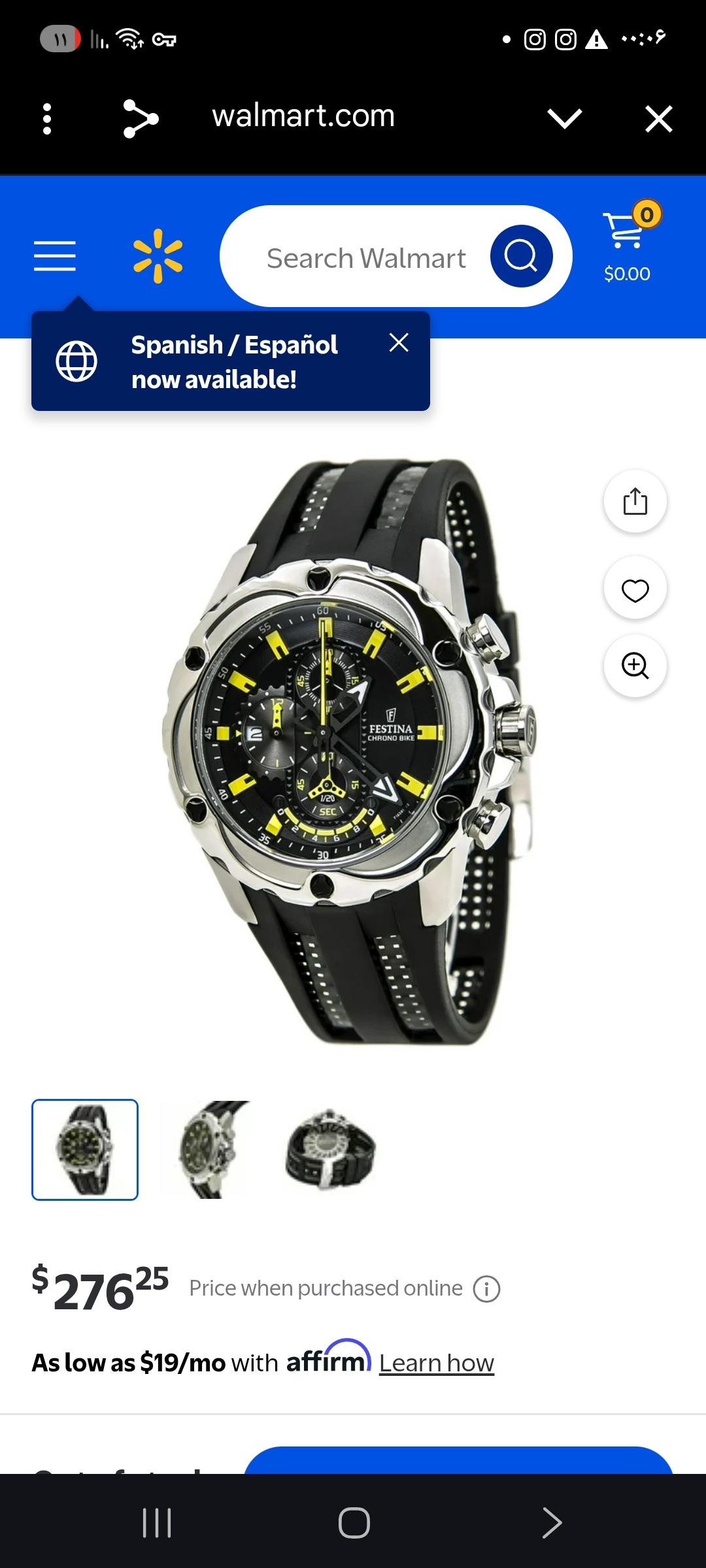Open the browser three-dot overflow menu
The width and height of the screenshot is (706, 1568).
pyautogui.click(x=46, y=119)
